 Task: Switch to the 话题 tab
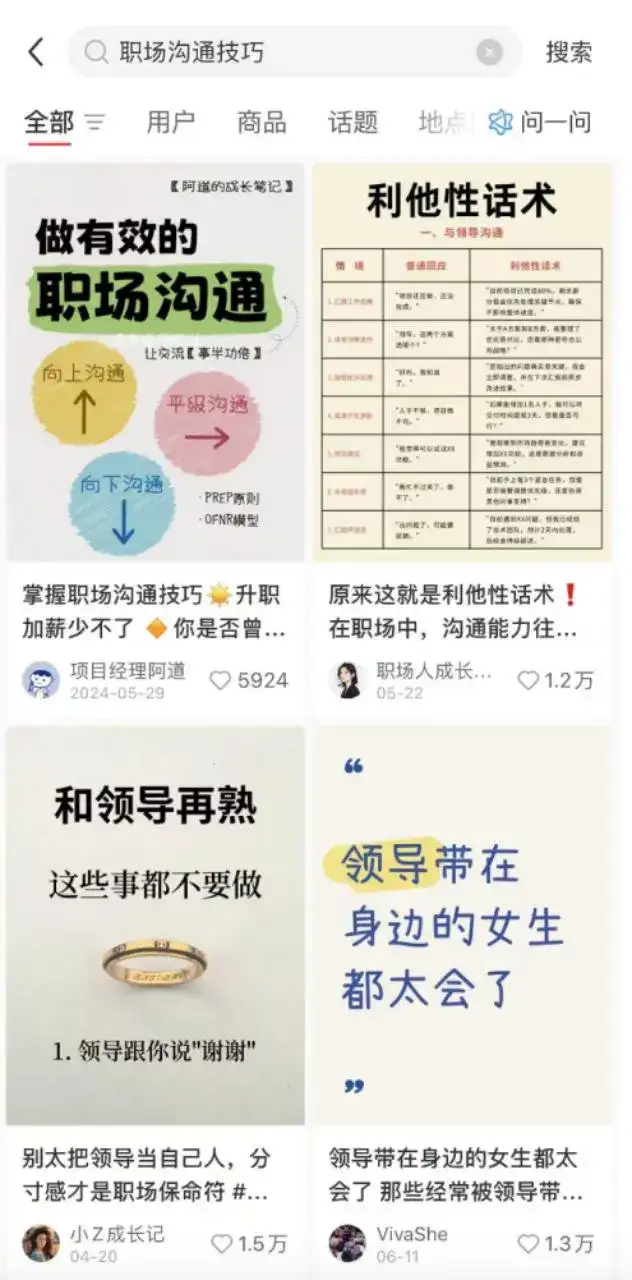(353, 123)
